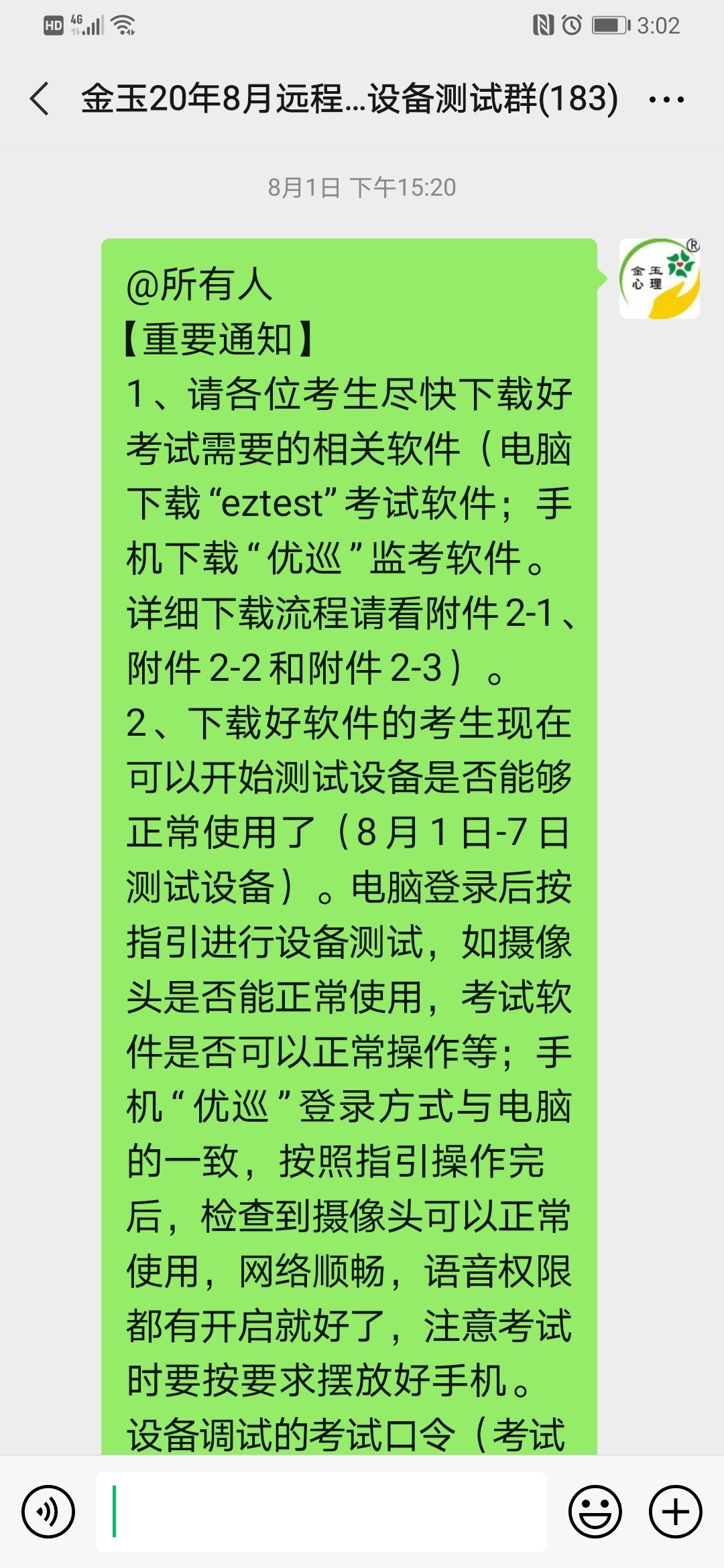This screenshot has width=724, height=1568.
Task: Open the group chat's three-dot menu
Action: pyautogui.click(x=666, y=100)
